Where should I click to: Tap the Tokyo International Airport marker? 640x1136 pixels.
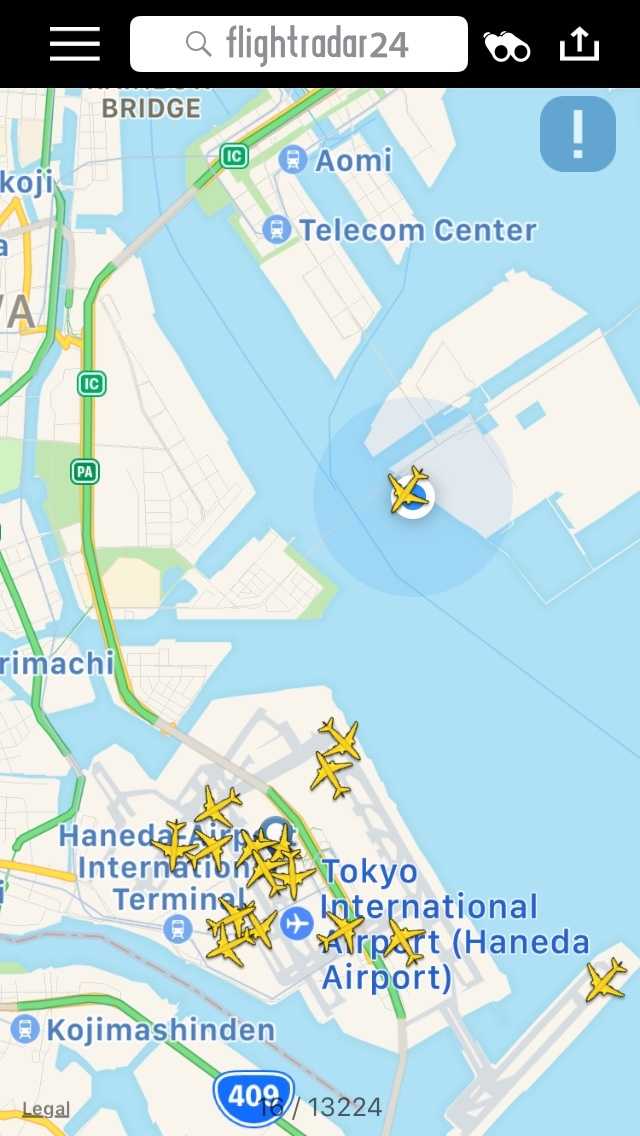point(297,924)
